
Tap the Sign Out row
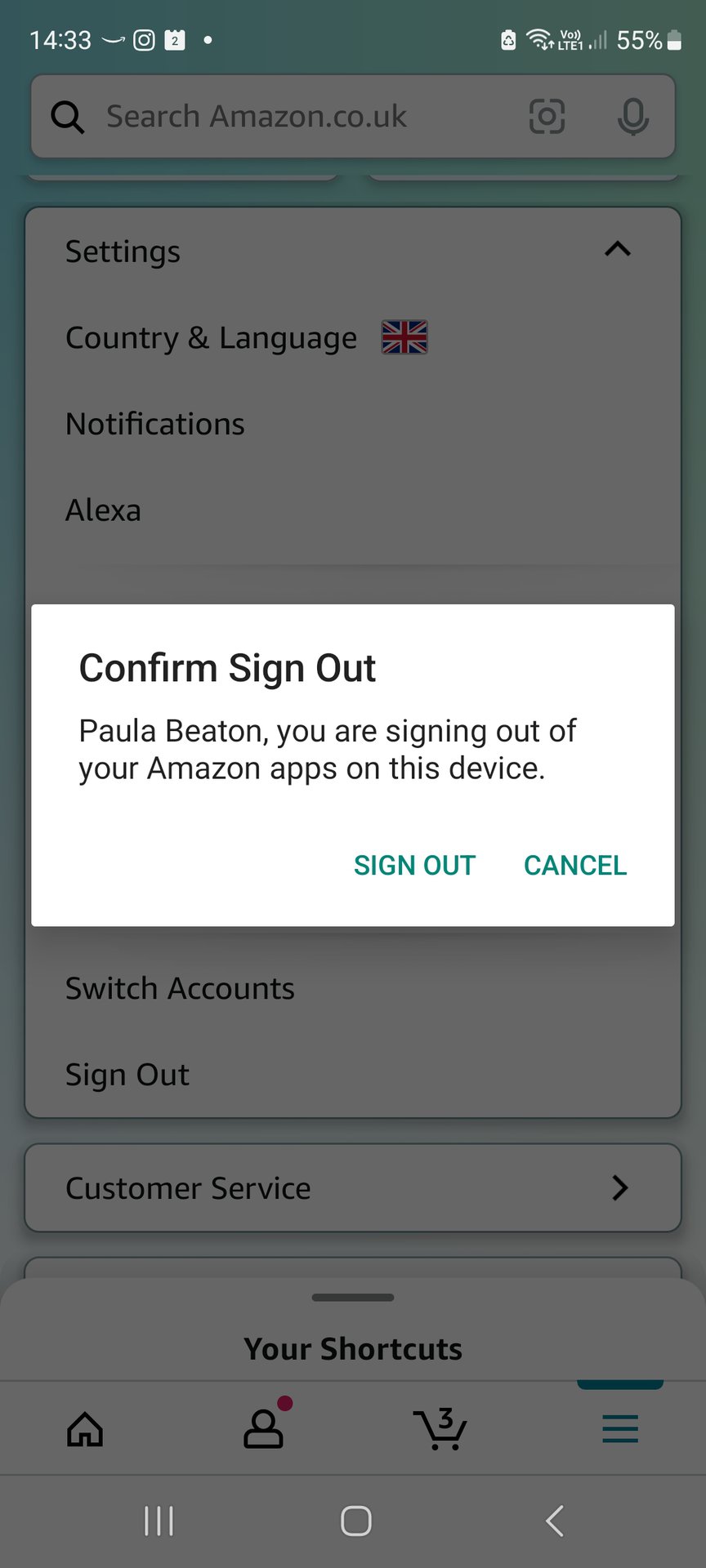click(x=127, y=1075)
